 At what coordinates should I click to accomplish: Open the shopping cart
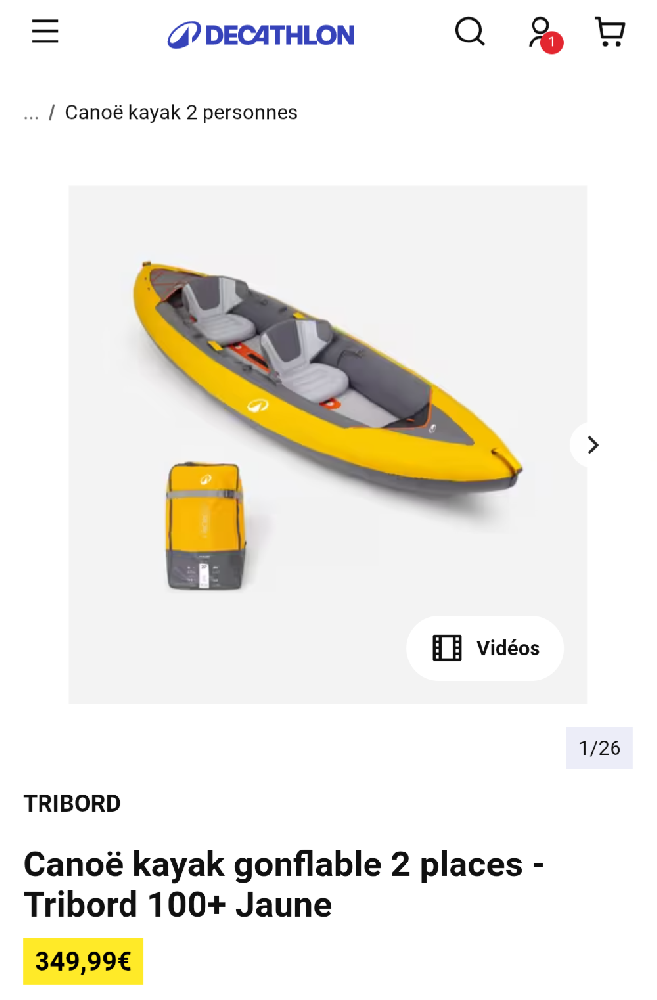(609, 32)
